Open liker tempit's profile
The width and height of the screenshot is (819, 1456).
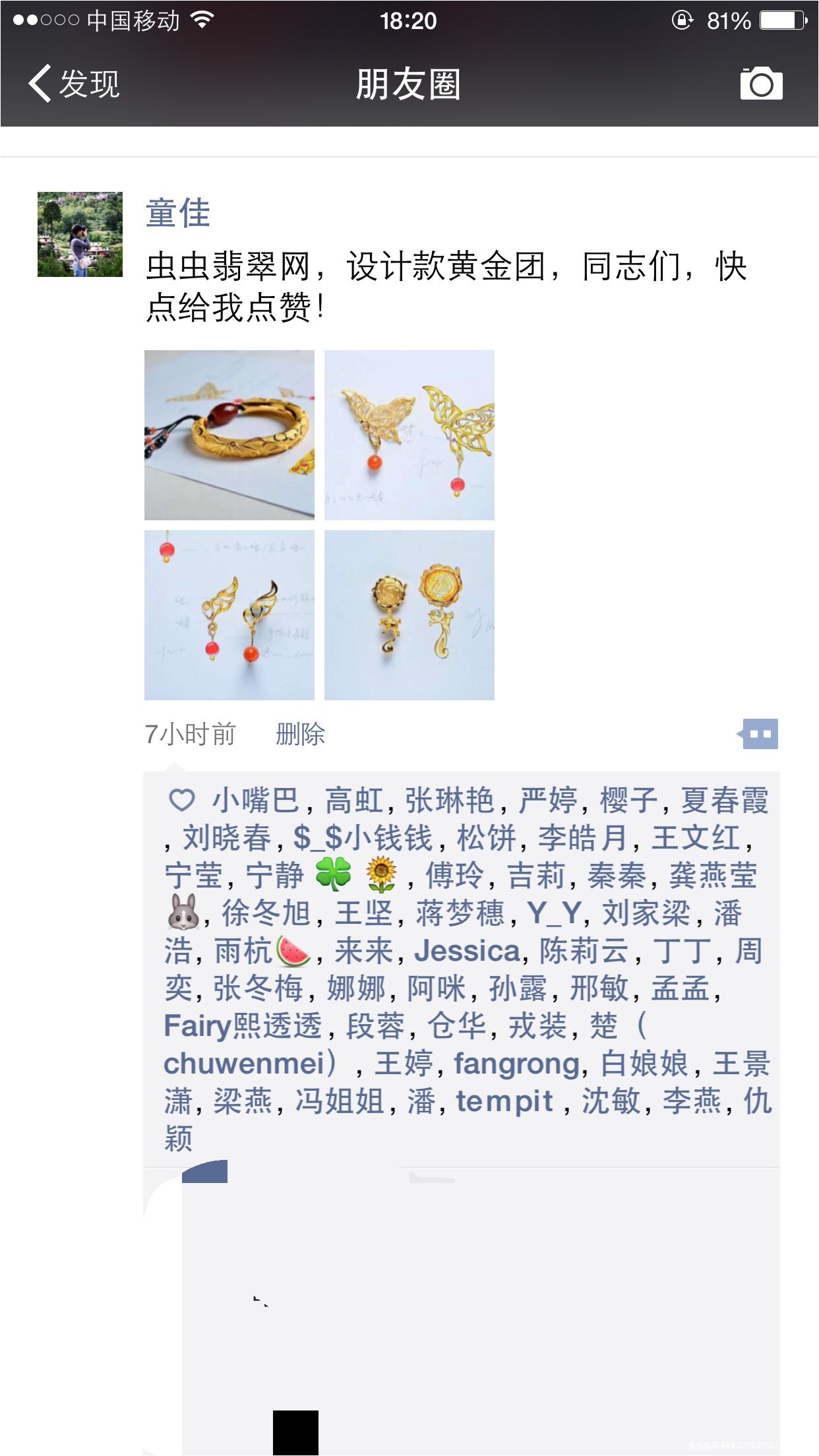pyautogui.click(x=504, y=1101)
